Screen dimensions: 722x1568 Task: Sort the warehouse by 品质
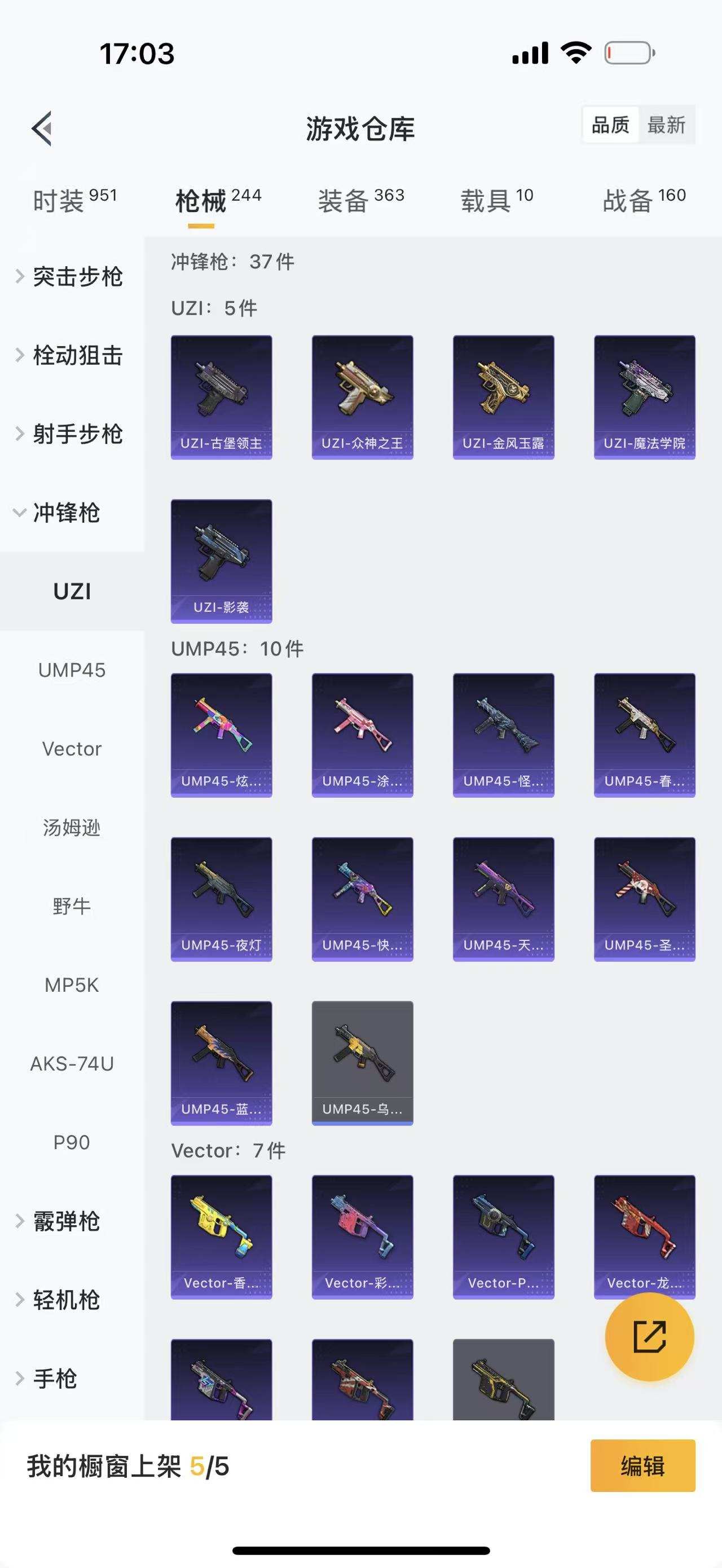pos(610,125)
